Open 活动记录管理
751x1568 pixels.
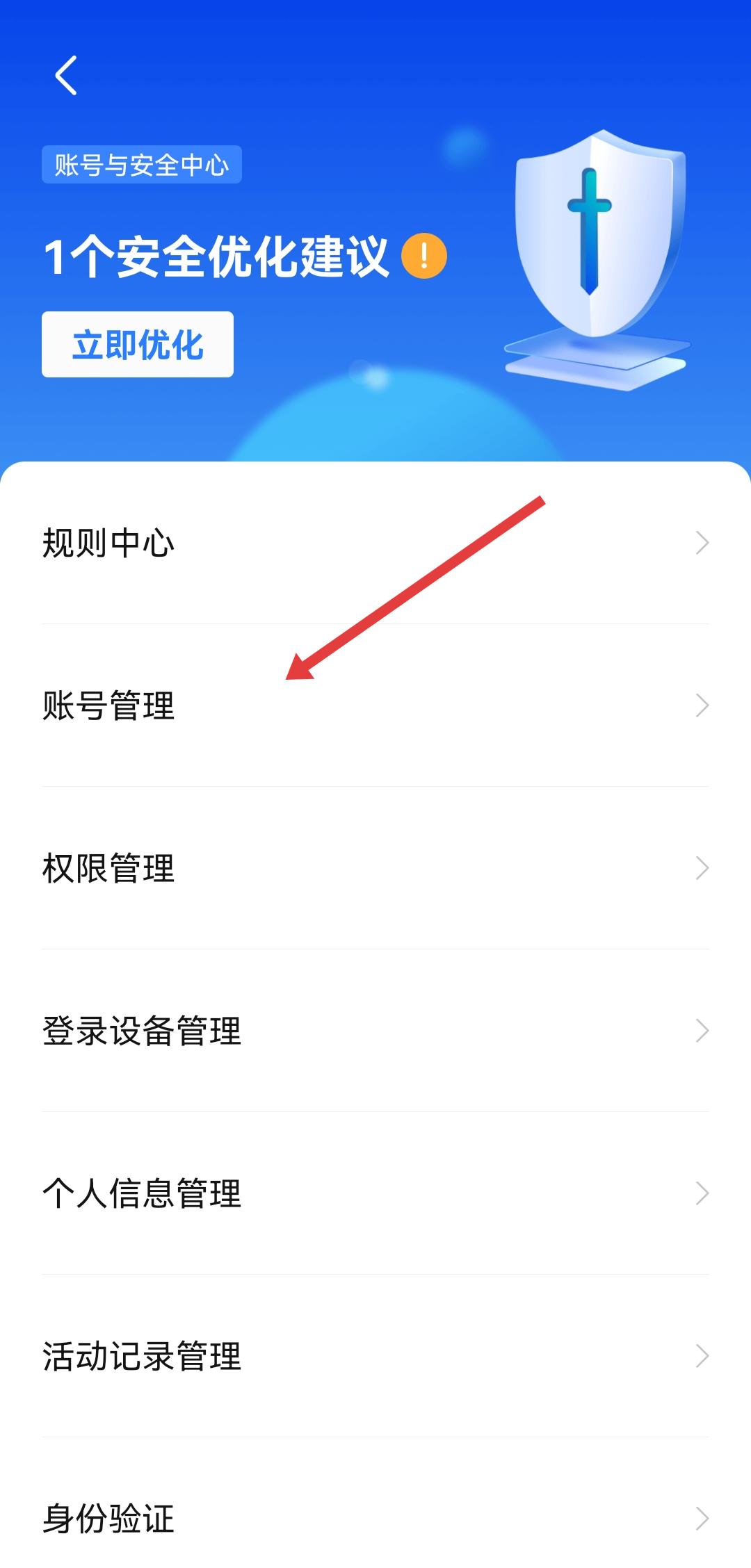tap(375, 1356)
